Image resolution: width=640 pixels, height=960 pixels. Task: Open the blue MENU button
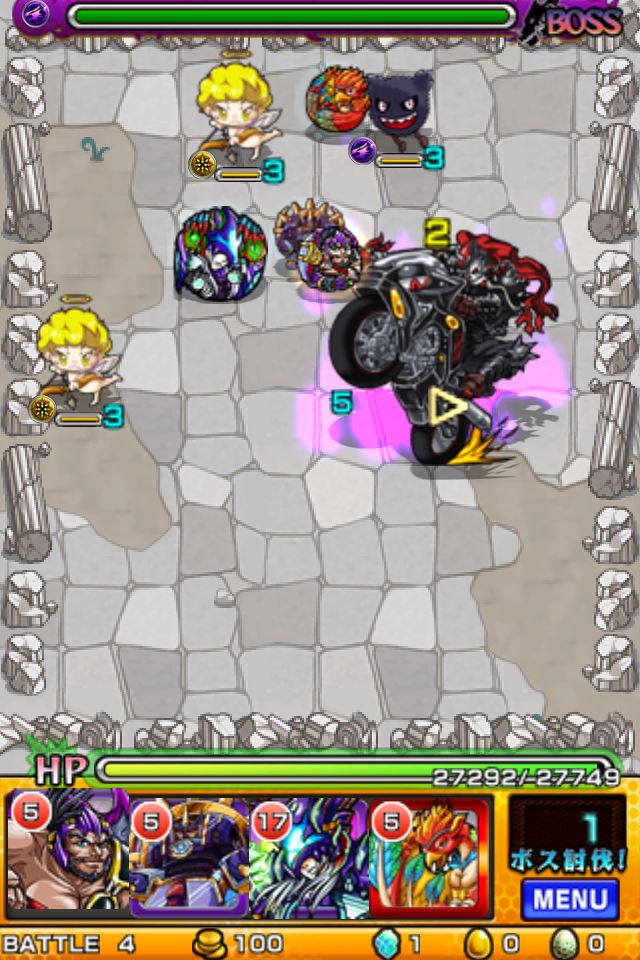(569, 898)
